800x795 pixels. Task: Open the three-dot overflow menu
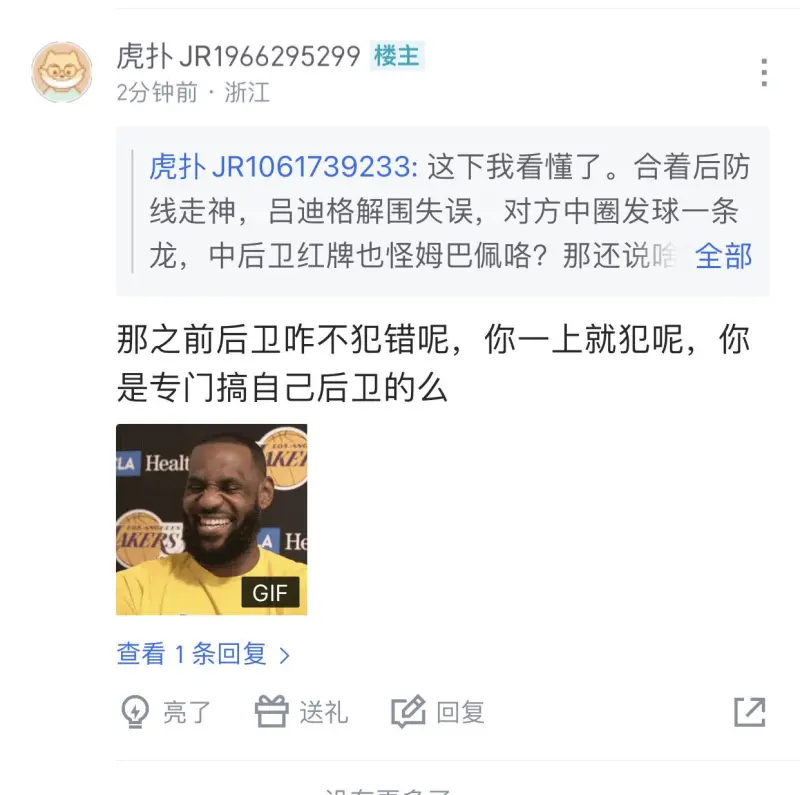[x=764, y=72]
